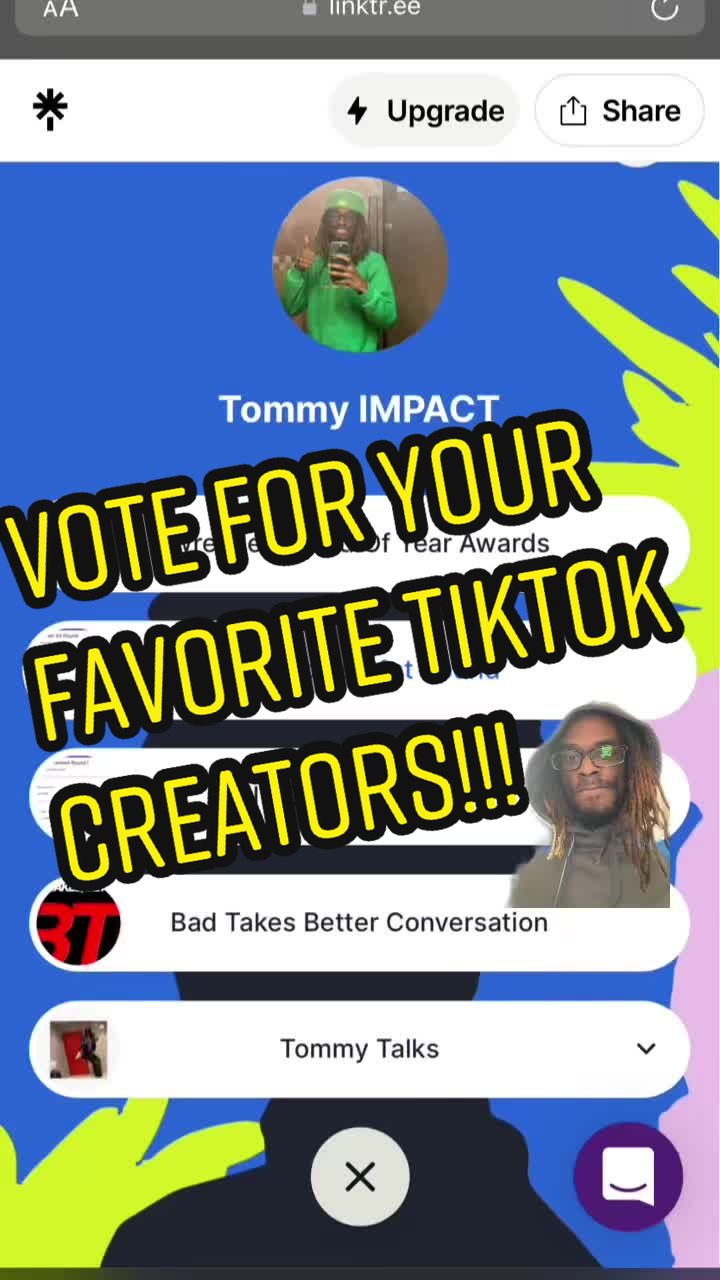Dismiss using the round X button
This screenshot has width=720, height=1280.
pos(360,1177)
